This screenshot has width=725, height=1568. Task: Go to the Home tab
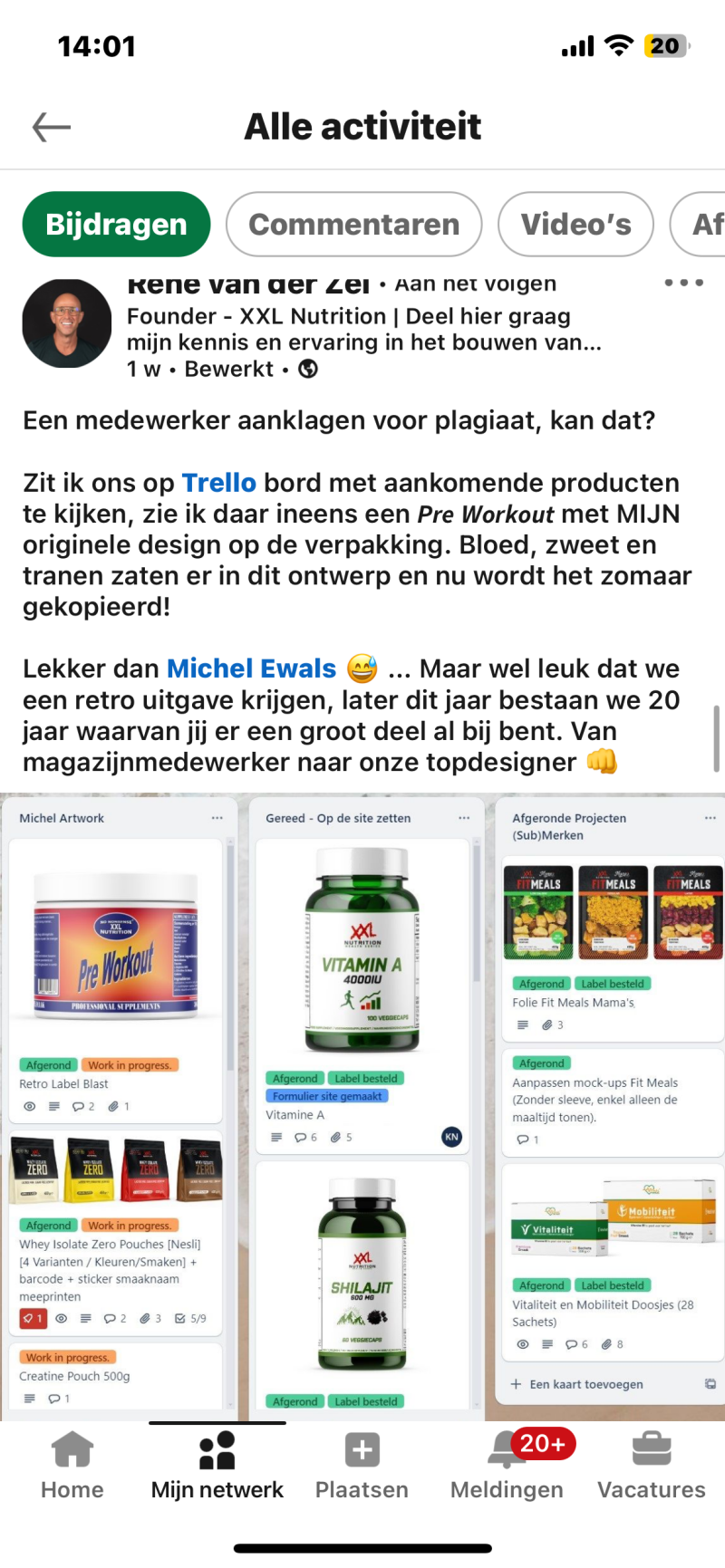tap(72, 1466)
